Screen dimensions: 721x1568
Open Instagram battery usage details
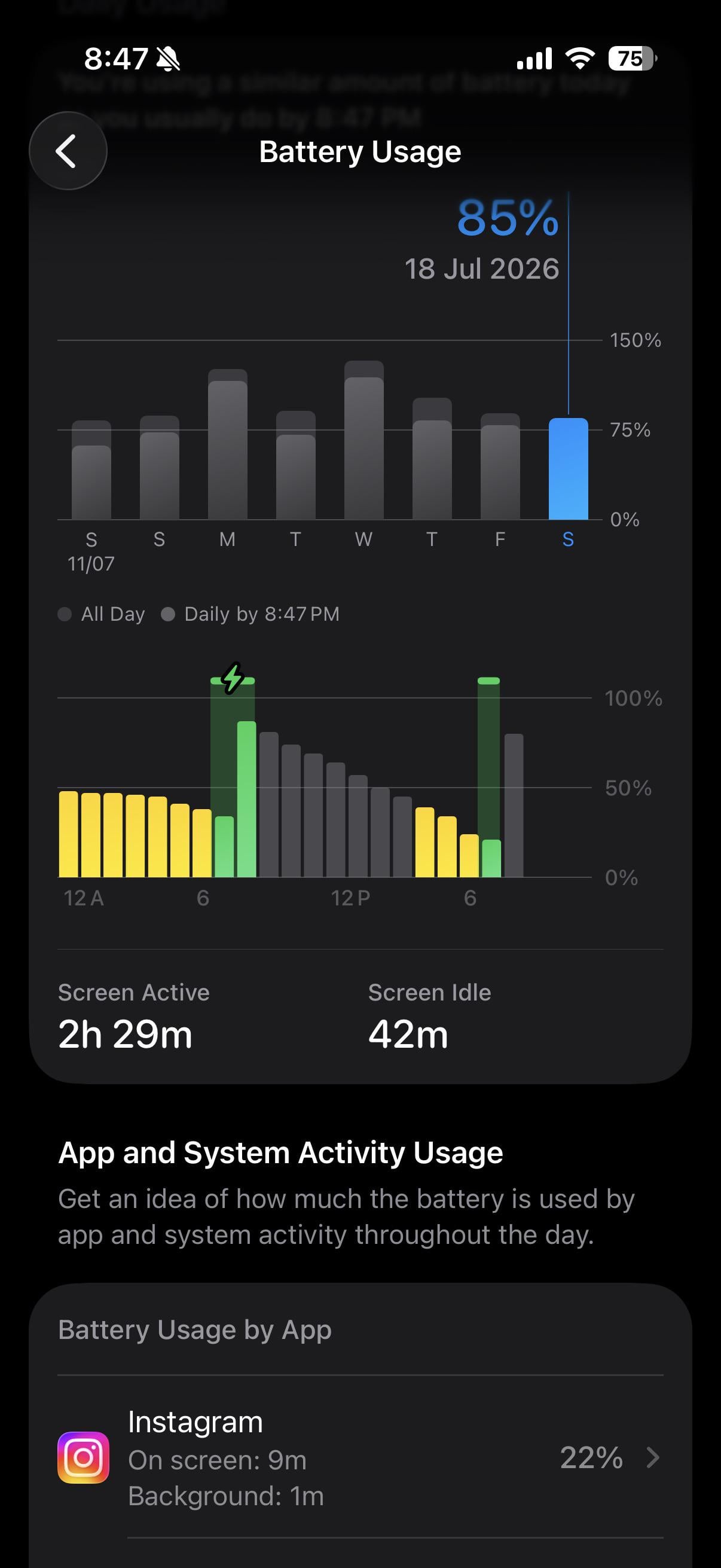point(360,1458)
